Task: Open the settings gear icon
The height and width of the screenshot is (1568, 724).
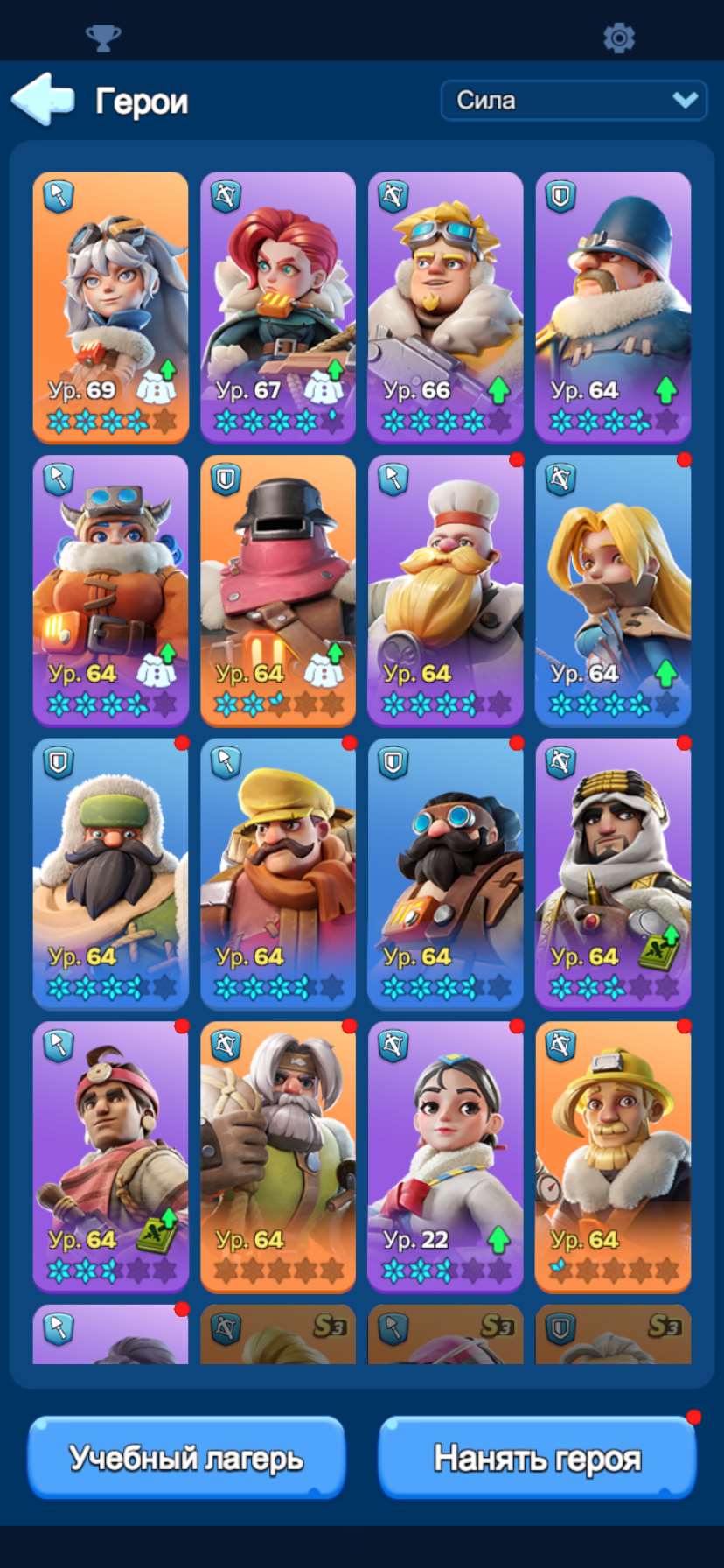Action: click(x=619, y=38)
